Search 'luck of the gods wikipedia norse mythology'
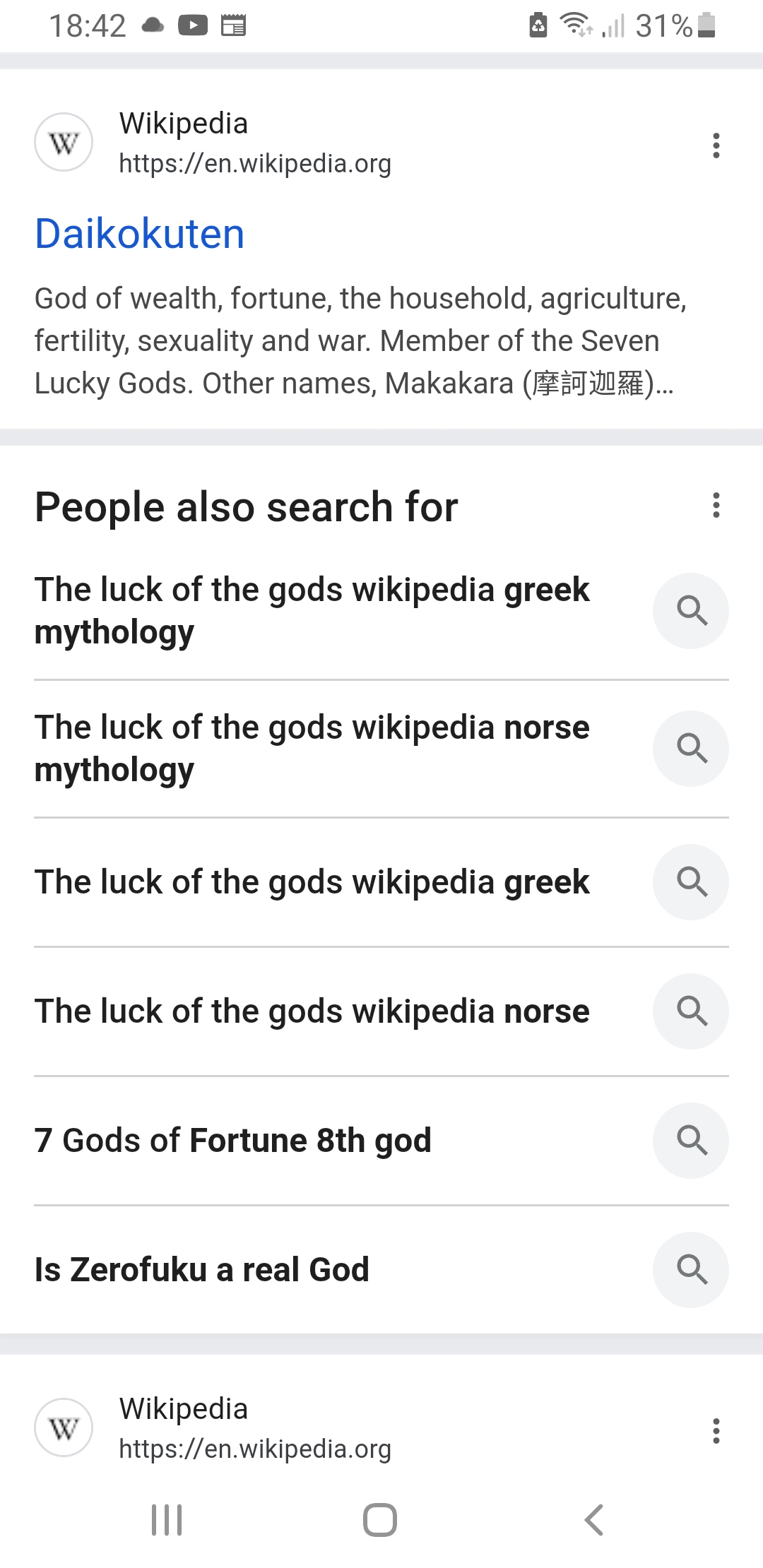The width and height of the screenshot is (763, 1568). tap(381, 749)
